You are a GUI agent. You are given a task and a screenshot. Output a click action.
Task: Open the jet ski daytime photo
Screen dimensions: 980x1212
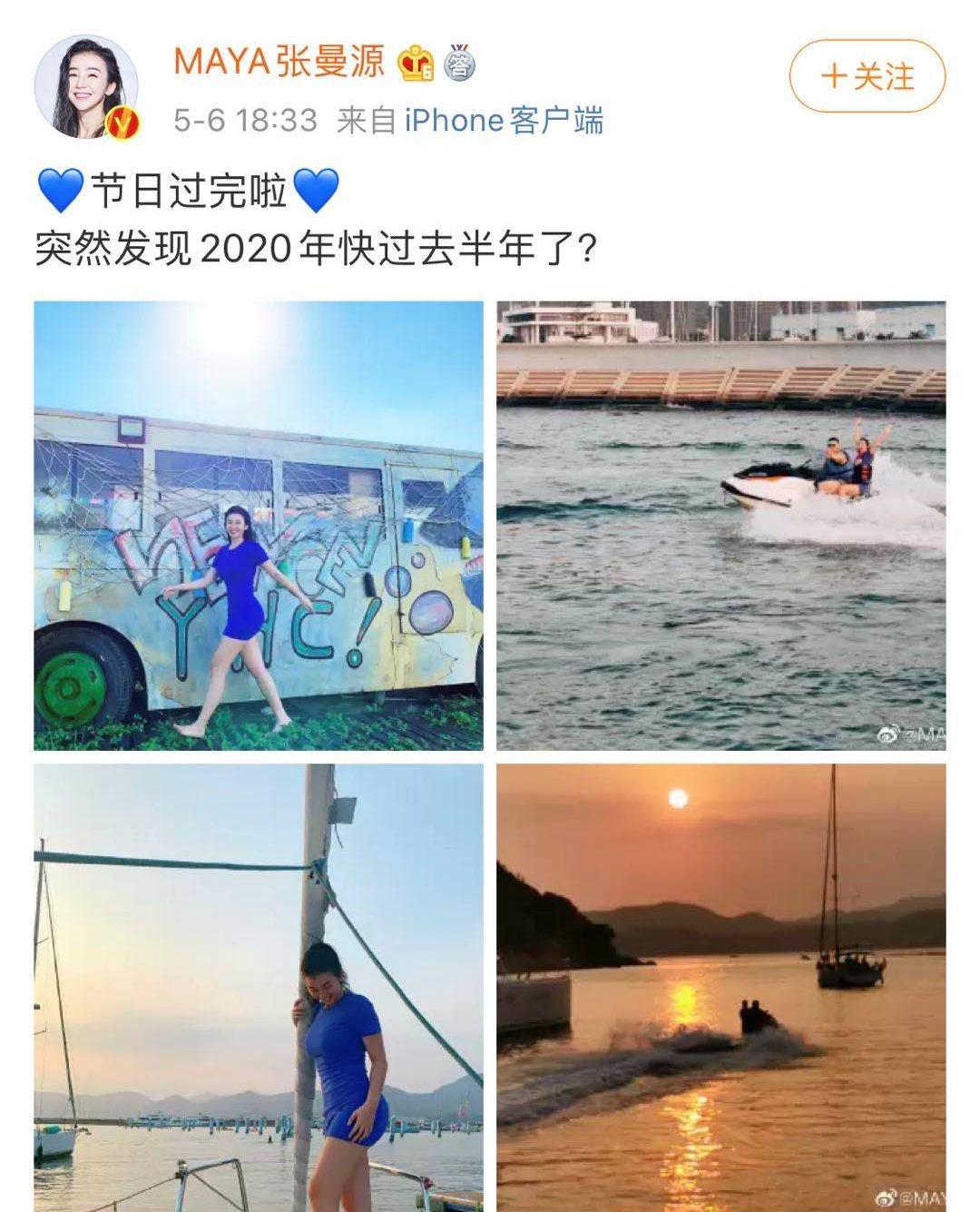coord(720,526)
